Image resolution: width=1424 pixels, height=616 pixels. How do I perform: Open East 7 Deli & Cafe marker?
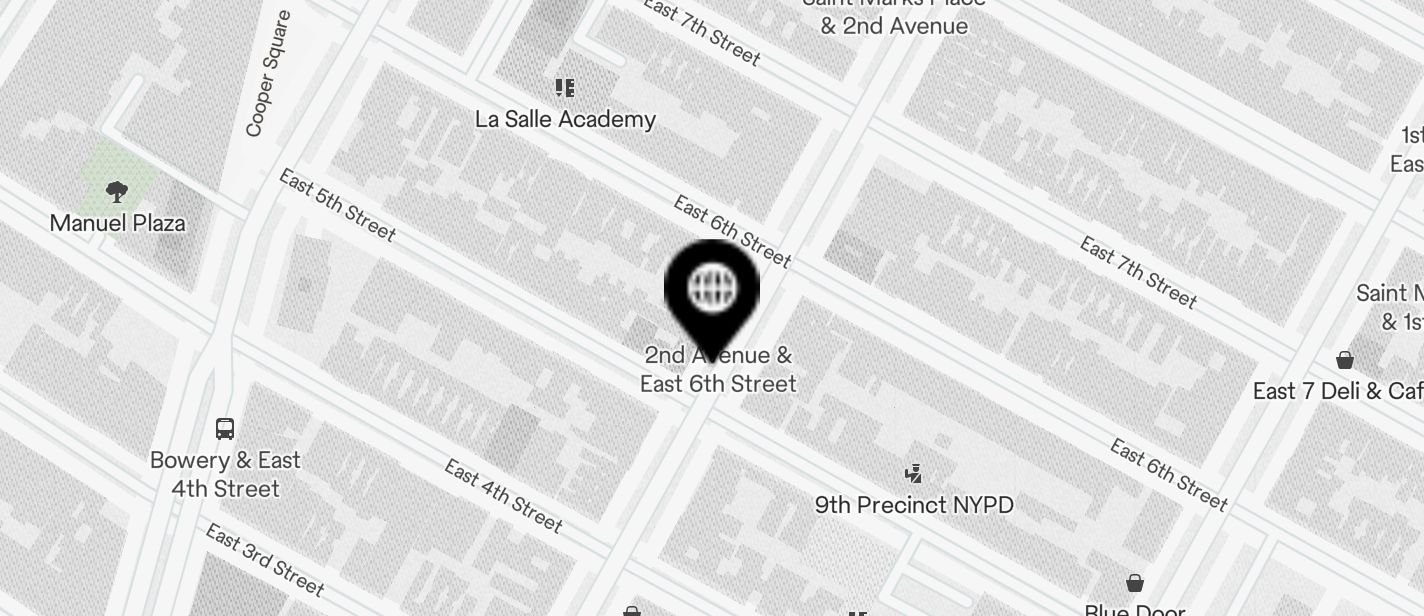point(1345,360)
